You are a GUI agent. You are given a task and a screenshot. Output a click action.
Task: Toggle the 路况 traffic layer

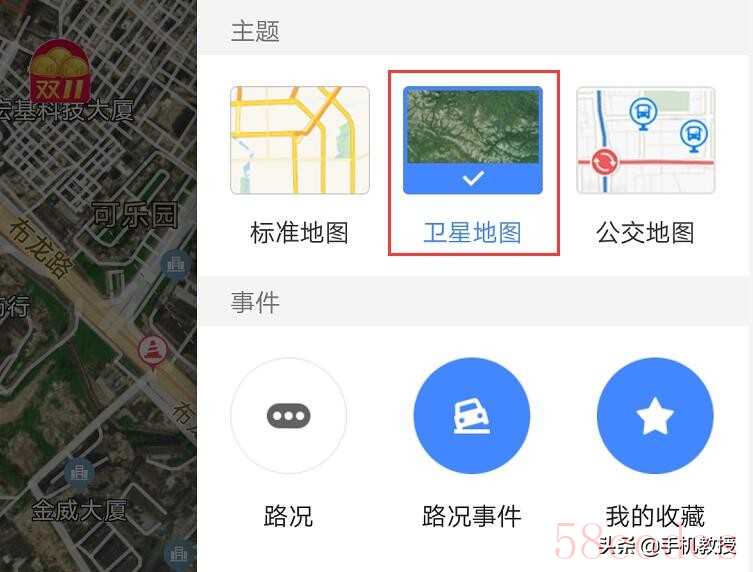tap(288, 416)
